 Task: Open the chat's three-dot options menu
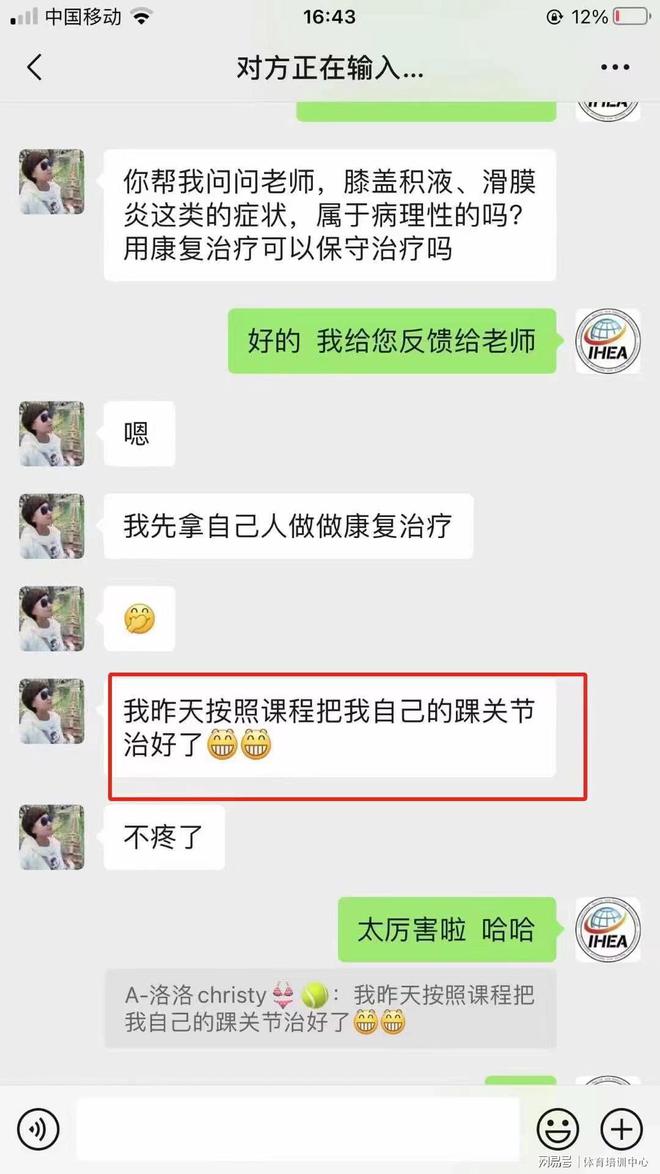(614, 68)
